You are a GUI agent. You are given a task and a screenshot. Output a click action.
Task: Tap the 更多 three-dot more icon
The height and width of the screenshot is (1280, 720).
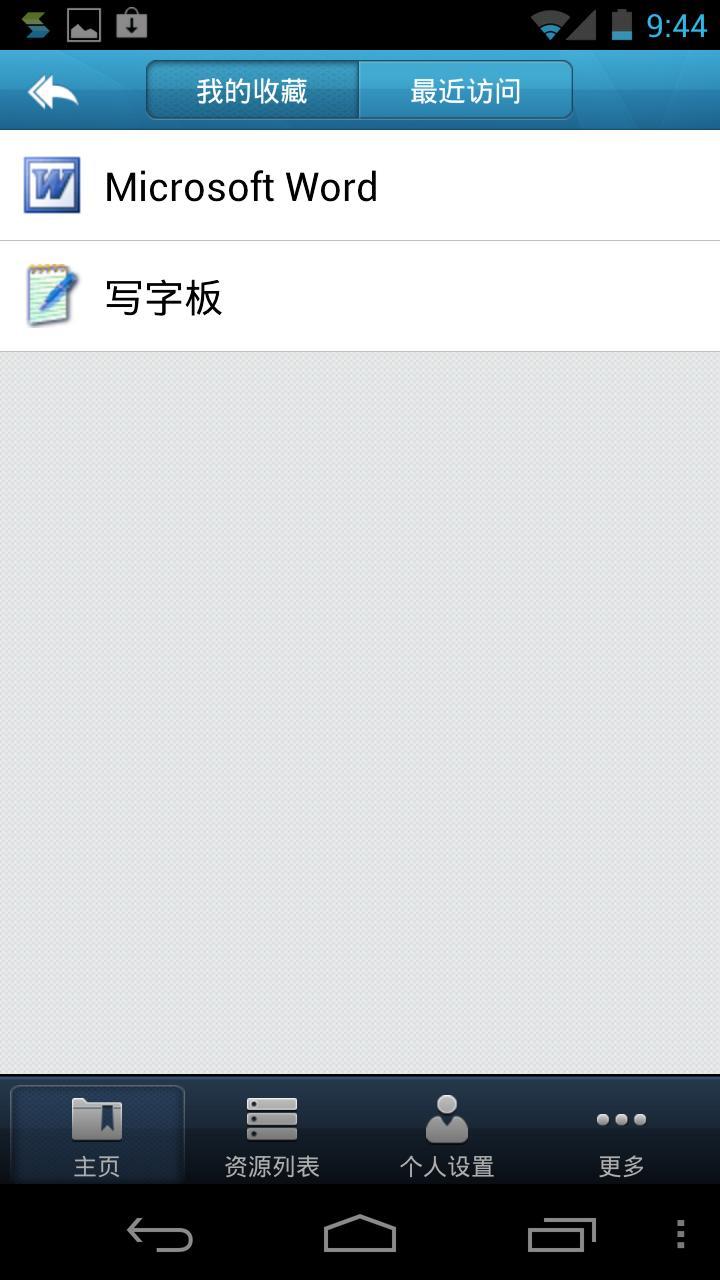coord(620,1120)
